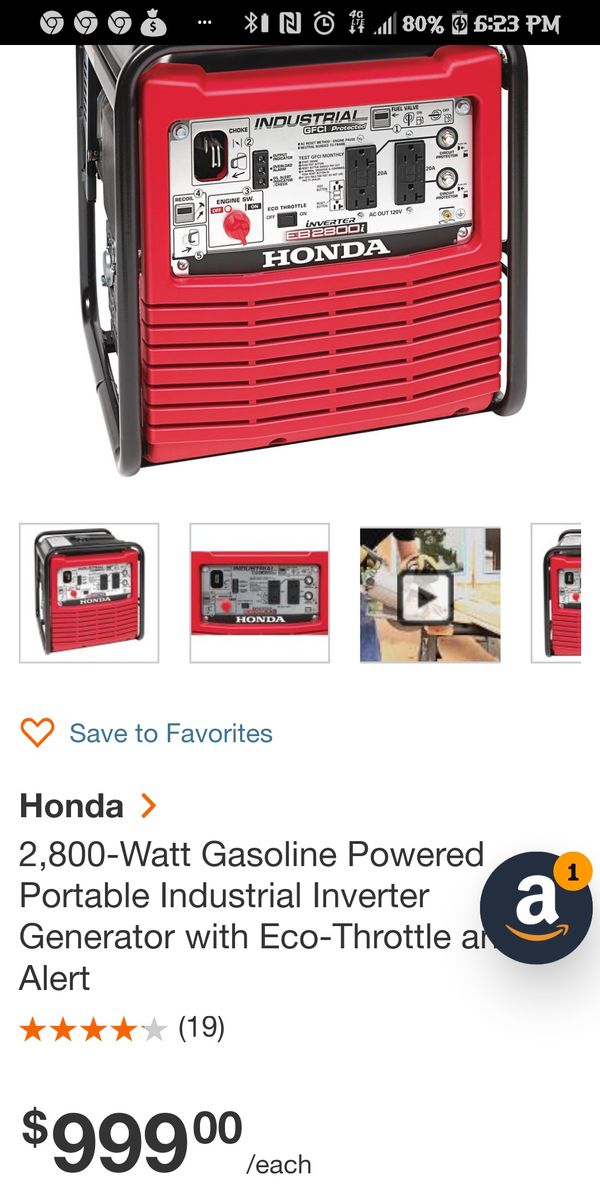Play the product video thumbnail
Image resolution: width=600 pixels, height=1200 pixels.
click(429, 595)
